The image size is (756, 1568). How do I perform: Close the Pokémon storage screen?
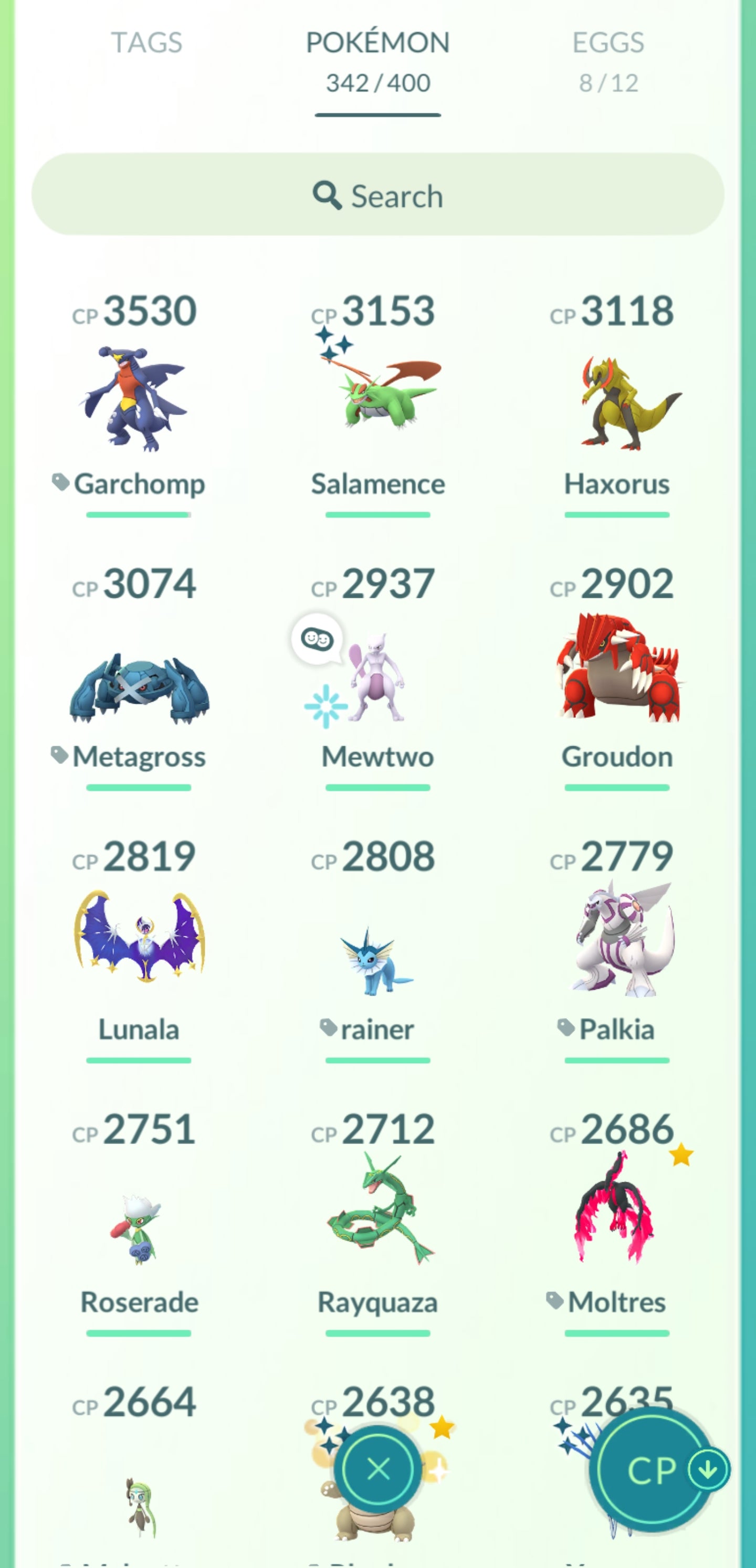coord(379,1469)
